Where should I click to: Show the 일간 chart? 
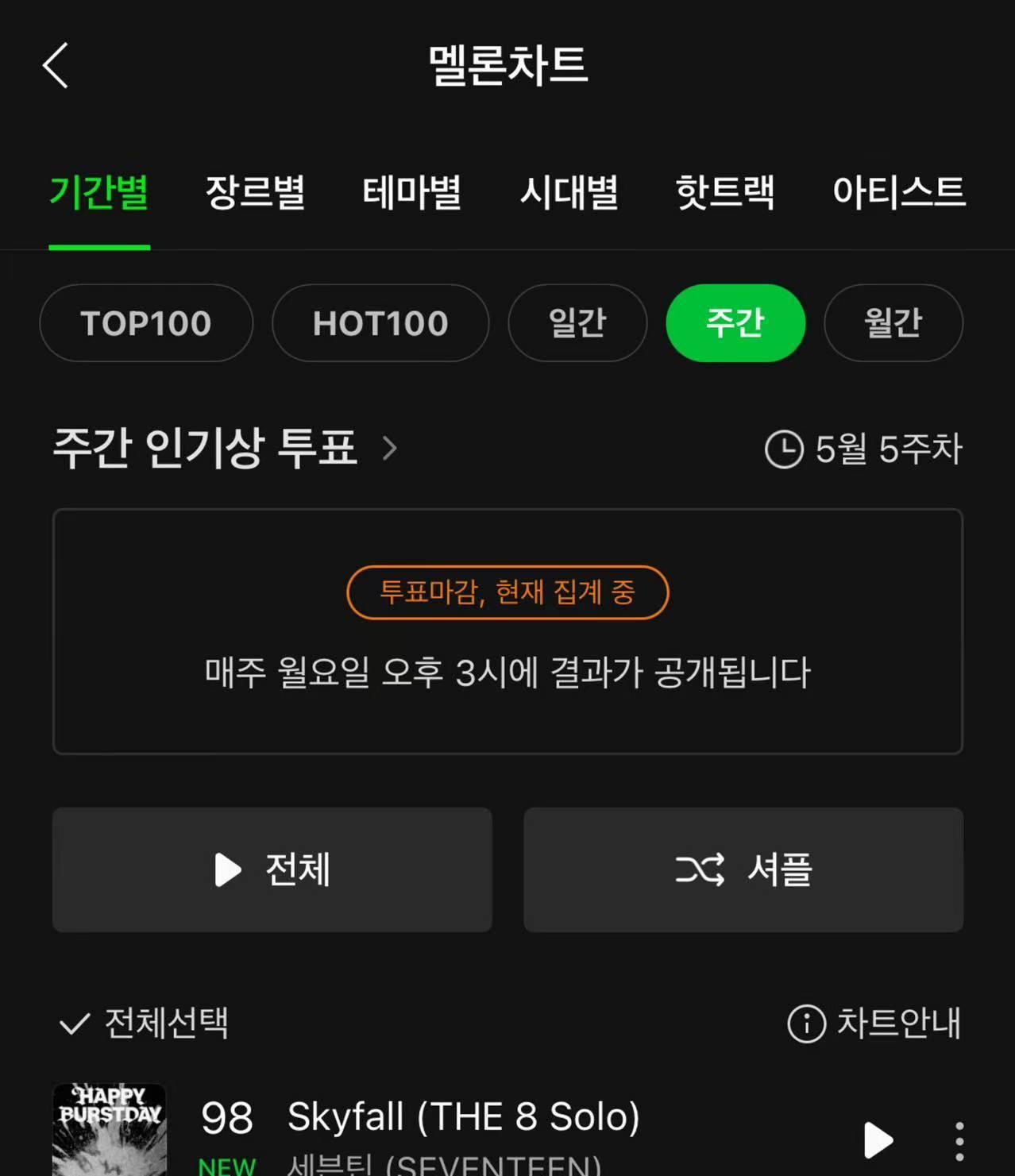[x=577, y=323]
